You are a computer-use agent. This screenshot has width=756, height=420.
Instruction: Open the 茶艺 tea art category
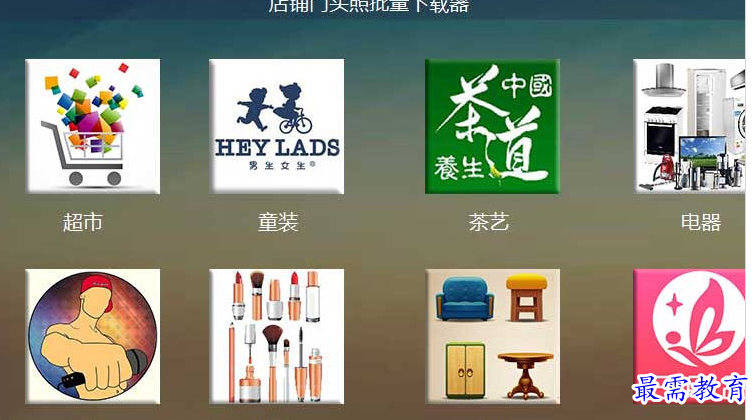coord(491,126)
